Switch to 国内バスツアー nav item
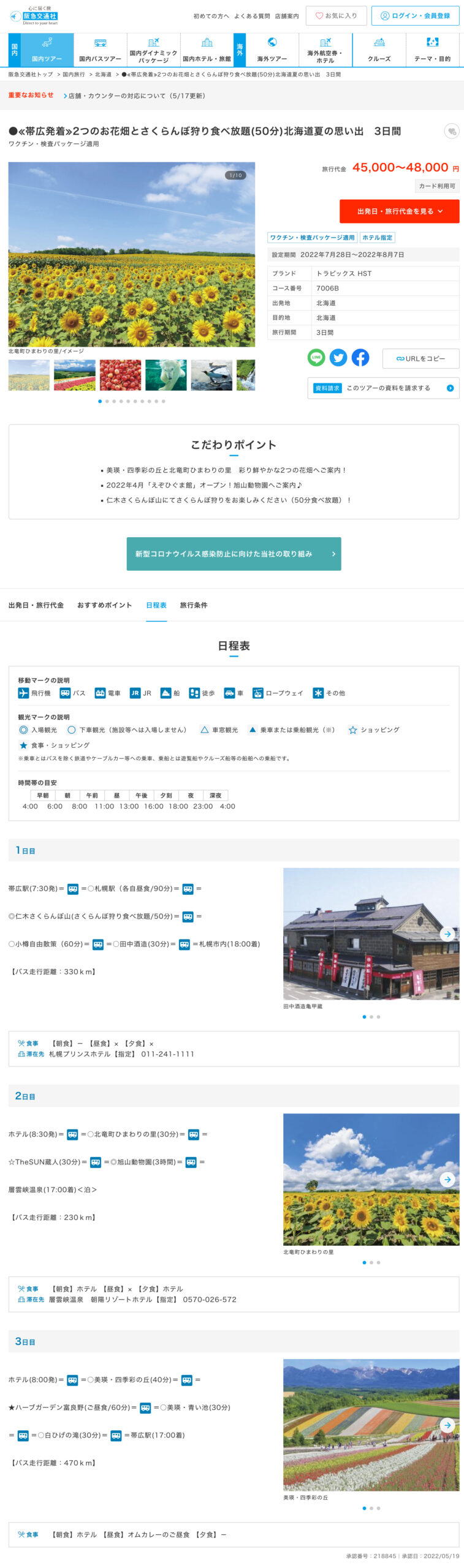The height and width of the screenshot is (1568, 464). pyautogui.click(x=100, y=50)
